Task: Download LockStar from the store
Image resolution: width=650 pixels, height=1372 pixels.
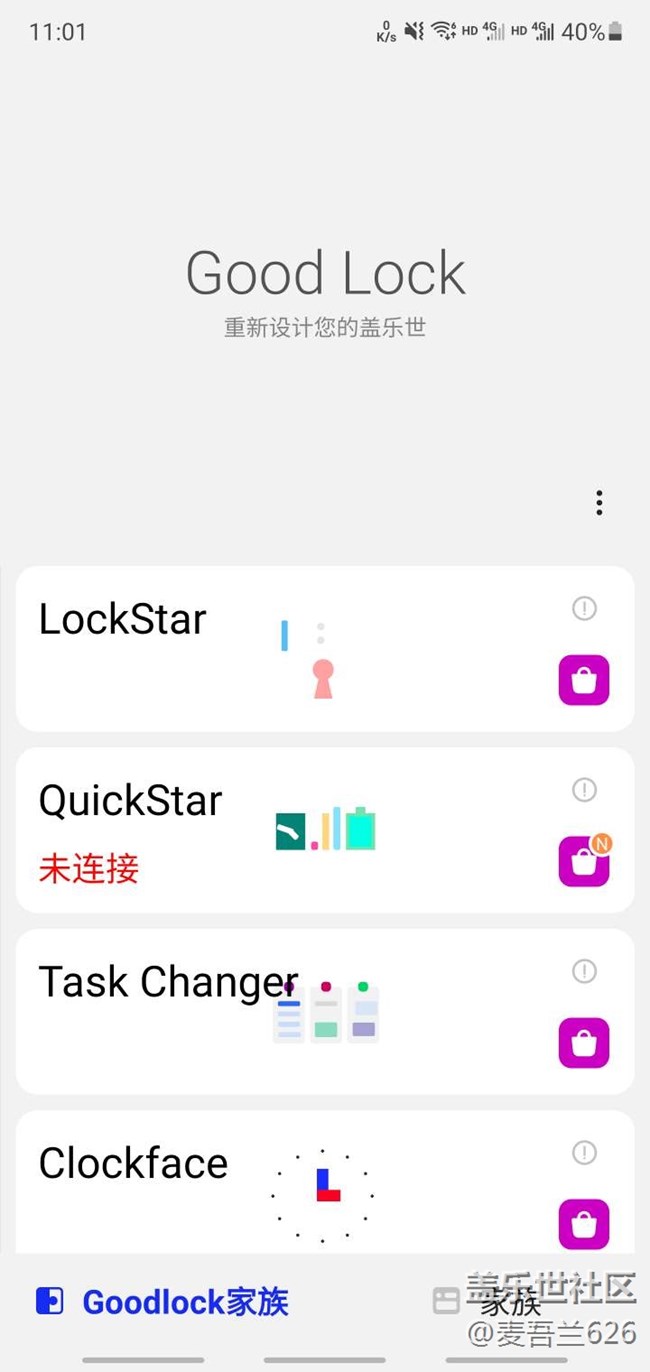Action: pos(584,681)
